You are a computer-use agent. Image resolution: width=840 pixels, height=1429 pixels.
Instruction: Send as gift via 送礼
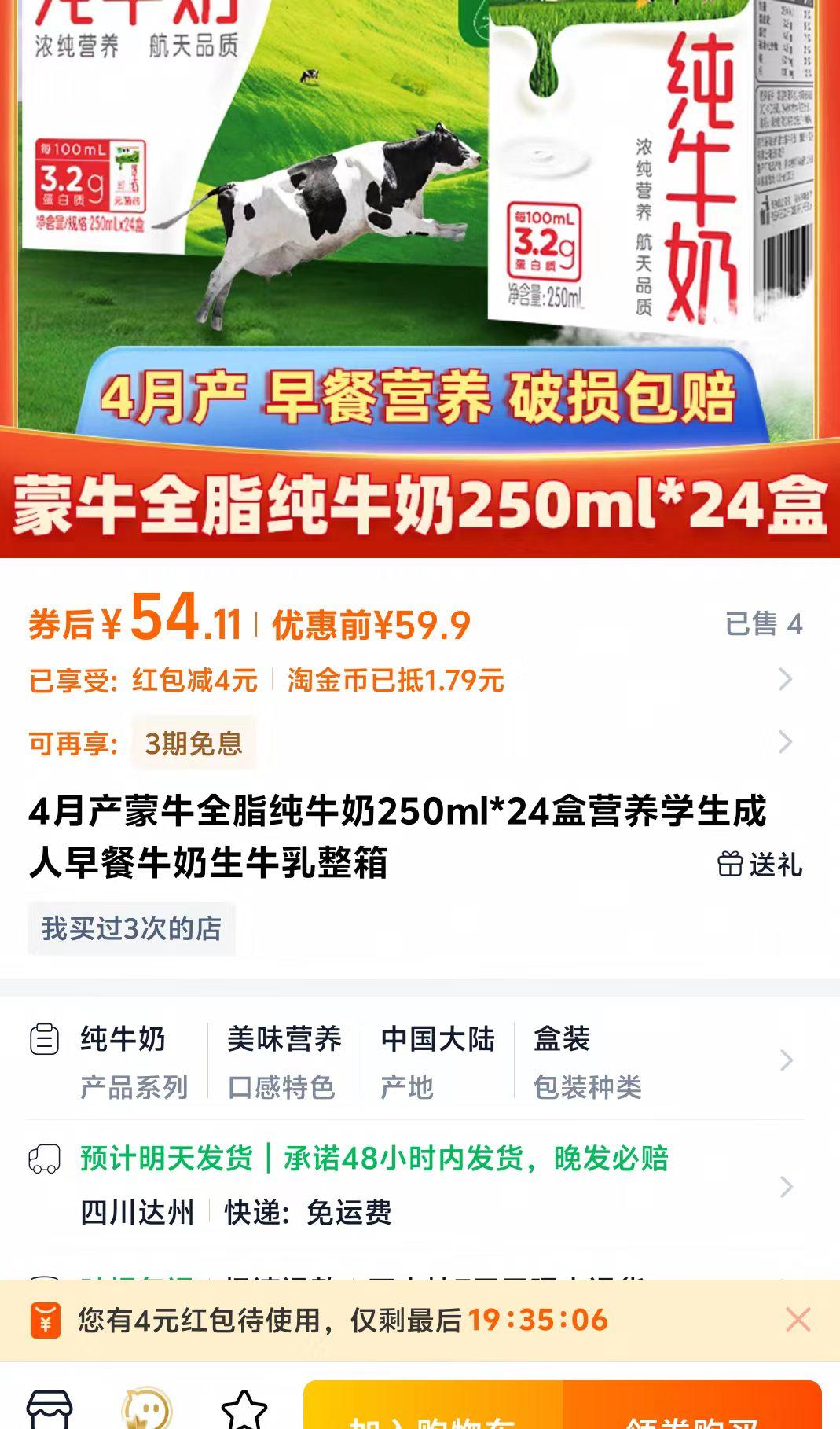click(760, 865)
